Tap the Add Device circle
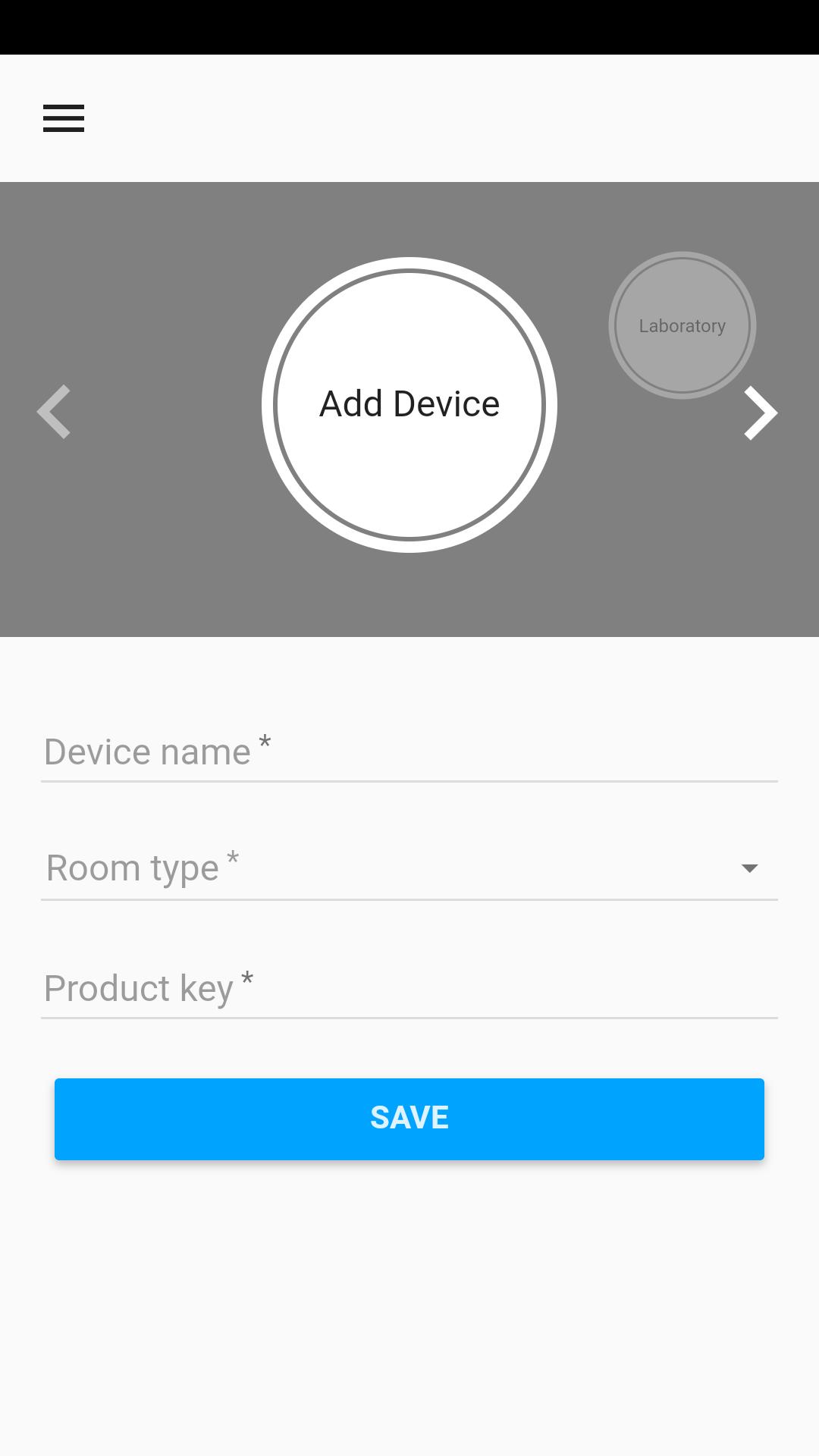819x1456 pixels. click(x=409, y=404)
